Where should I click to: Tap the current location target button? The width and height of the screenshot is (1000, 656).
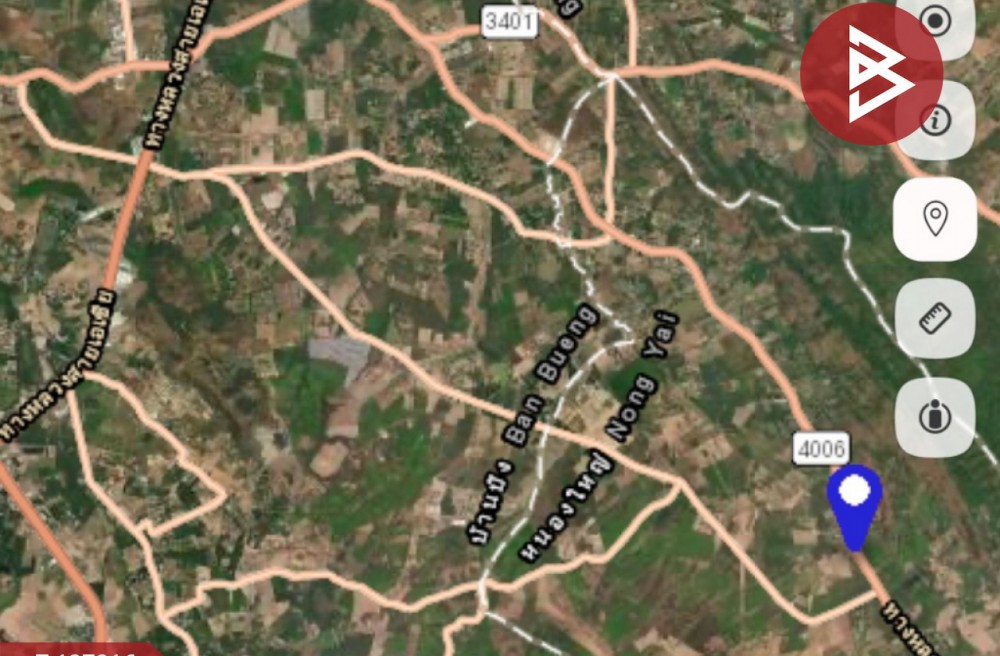935,22
